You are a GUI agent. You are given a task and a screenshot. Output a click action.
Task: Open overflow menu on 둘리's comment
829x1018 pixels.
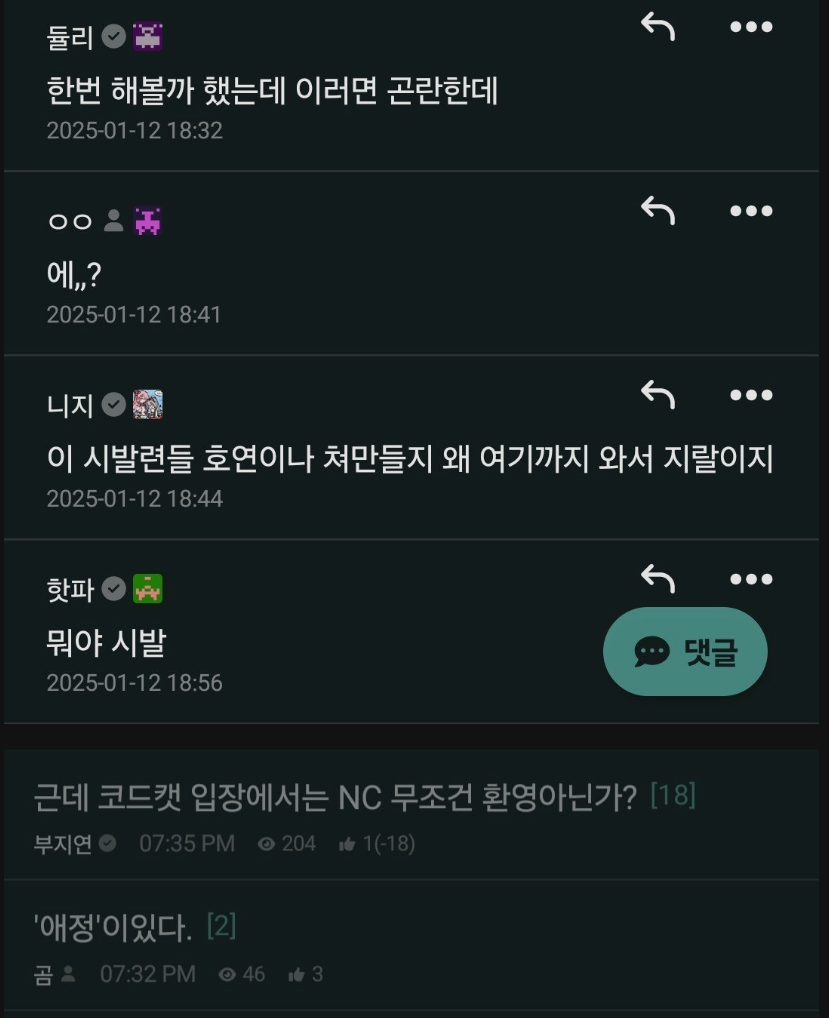751,27
